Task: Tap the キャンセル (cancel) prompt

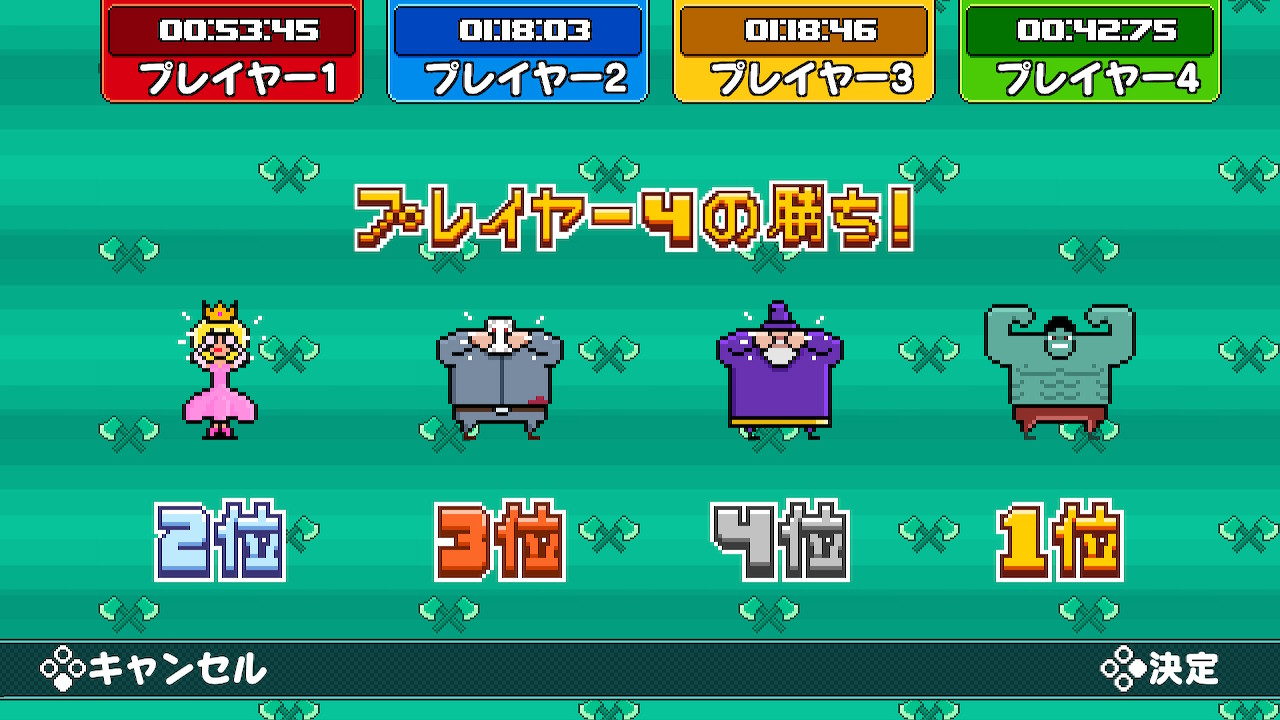Action: point(154,669)
